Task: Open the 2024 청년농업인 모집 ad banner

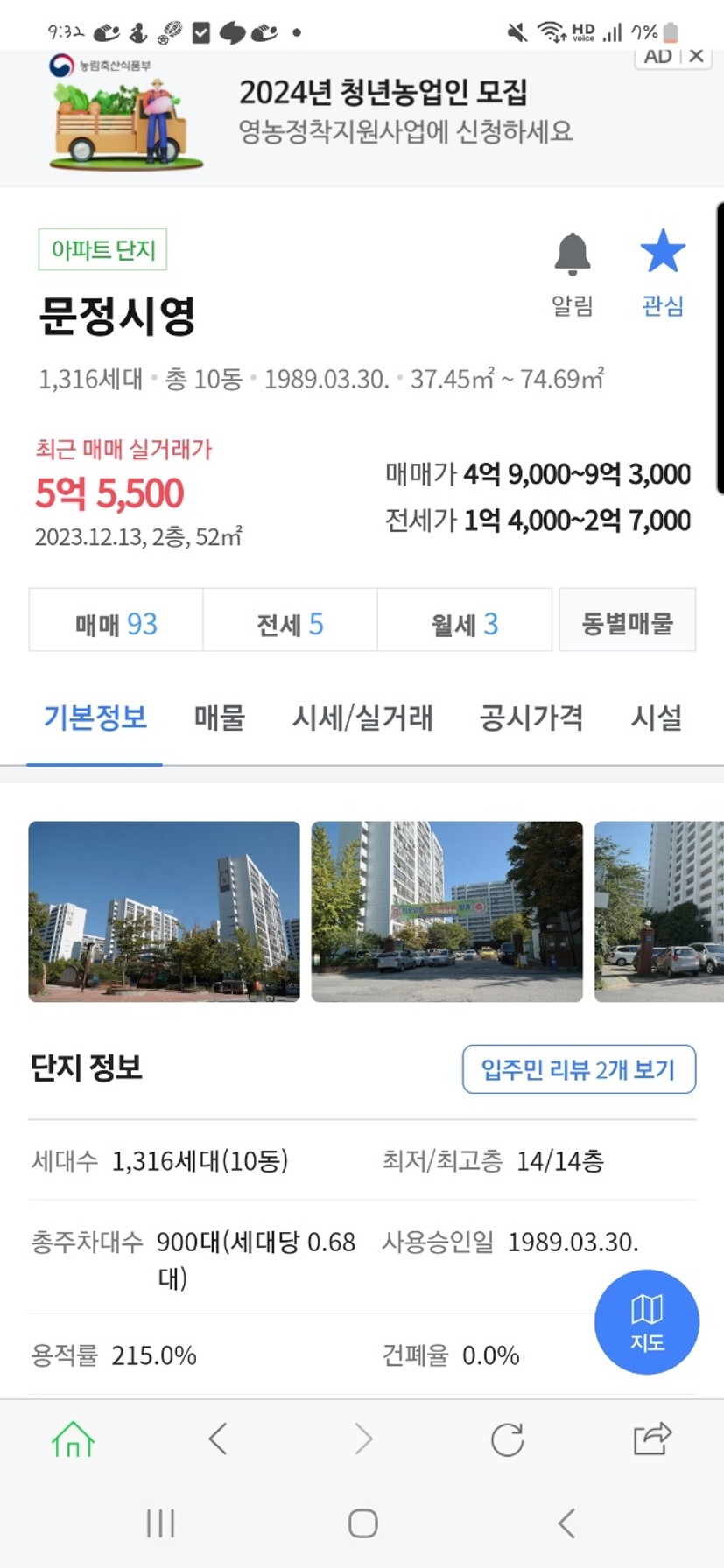Action: (x=362, y=112)
